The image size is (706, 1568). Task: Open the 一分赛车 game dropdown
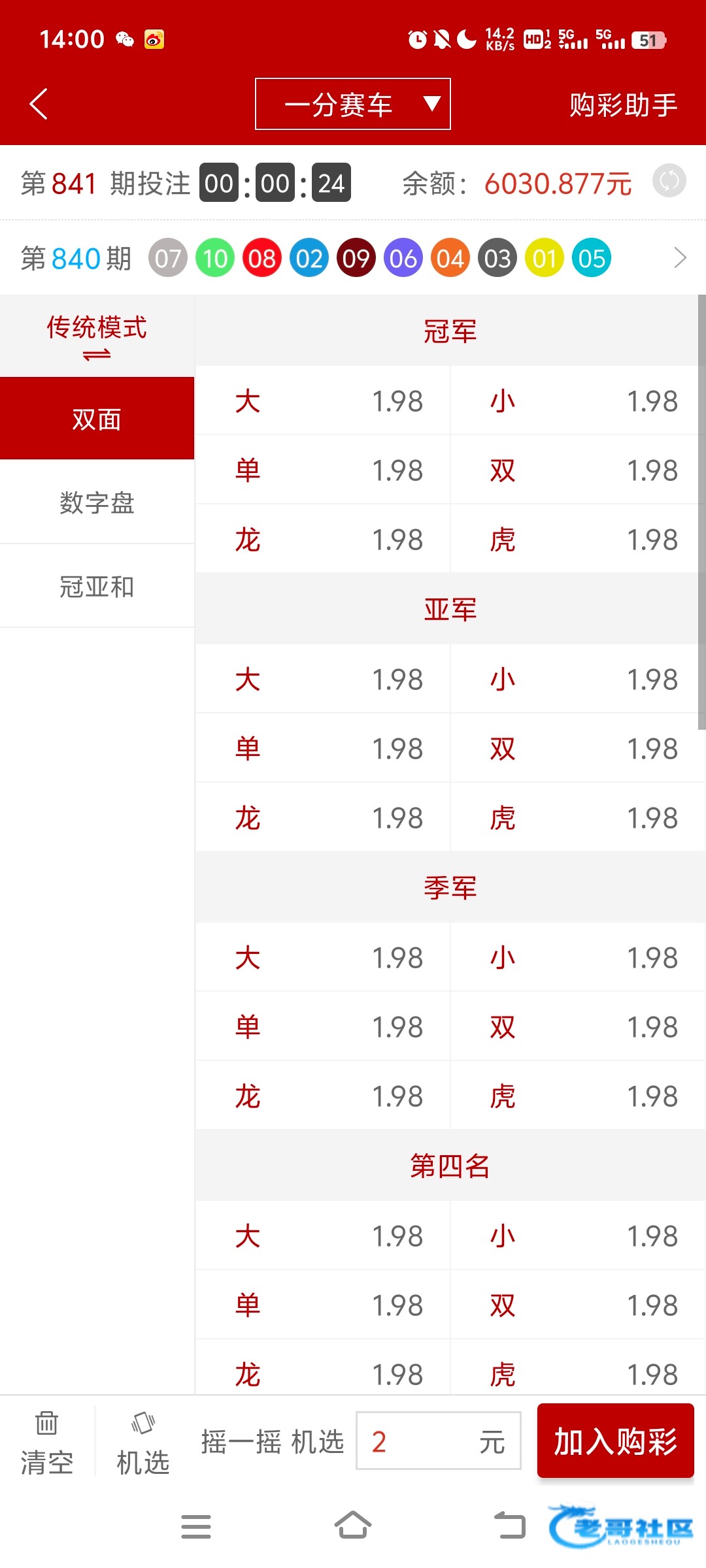353,104
